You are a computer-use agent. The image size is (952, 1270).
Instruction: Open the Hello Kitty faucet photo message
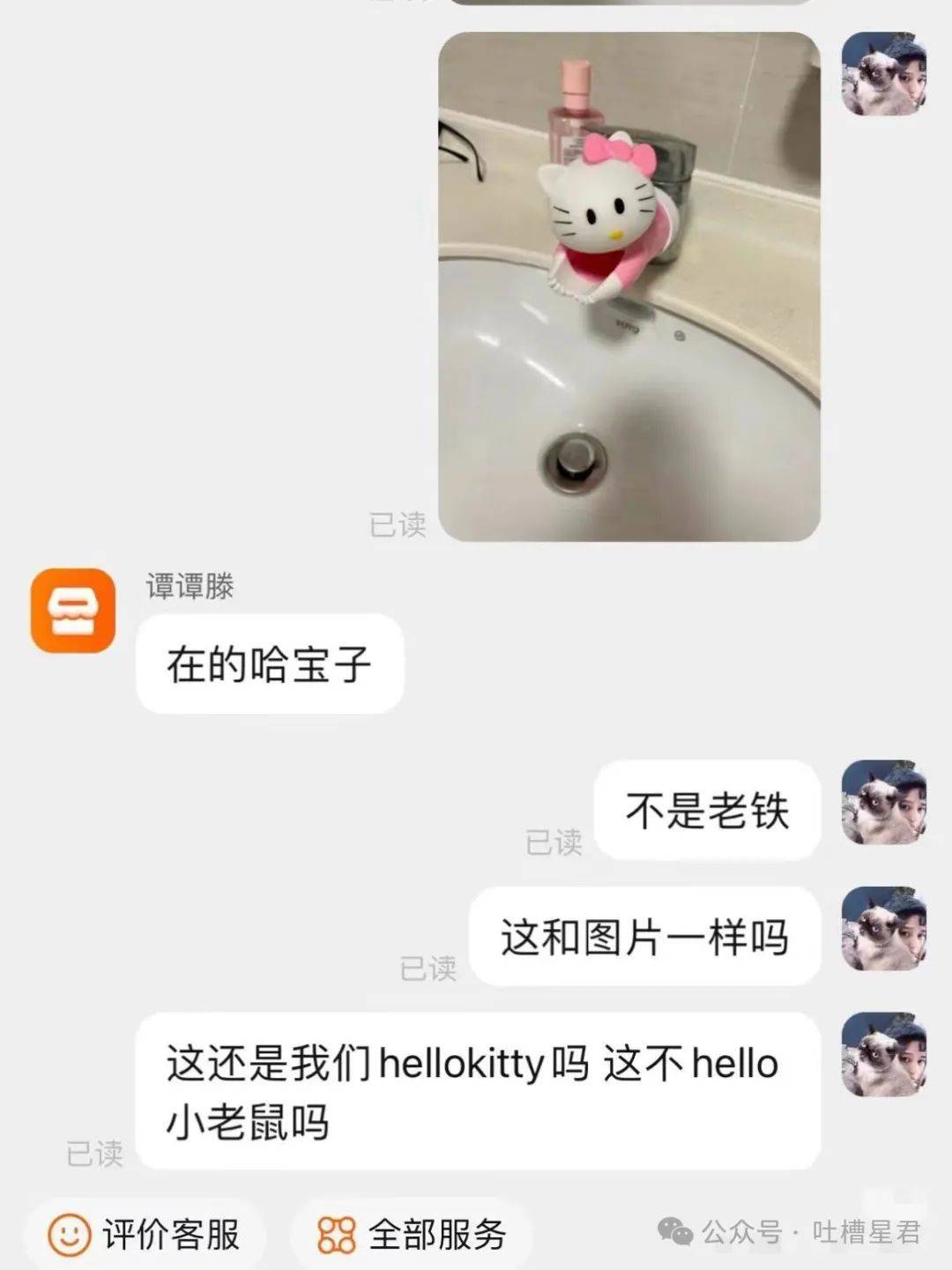(628, 286)
